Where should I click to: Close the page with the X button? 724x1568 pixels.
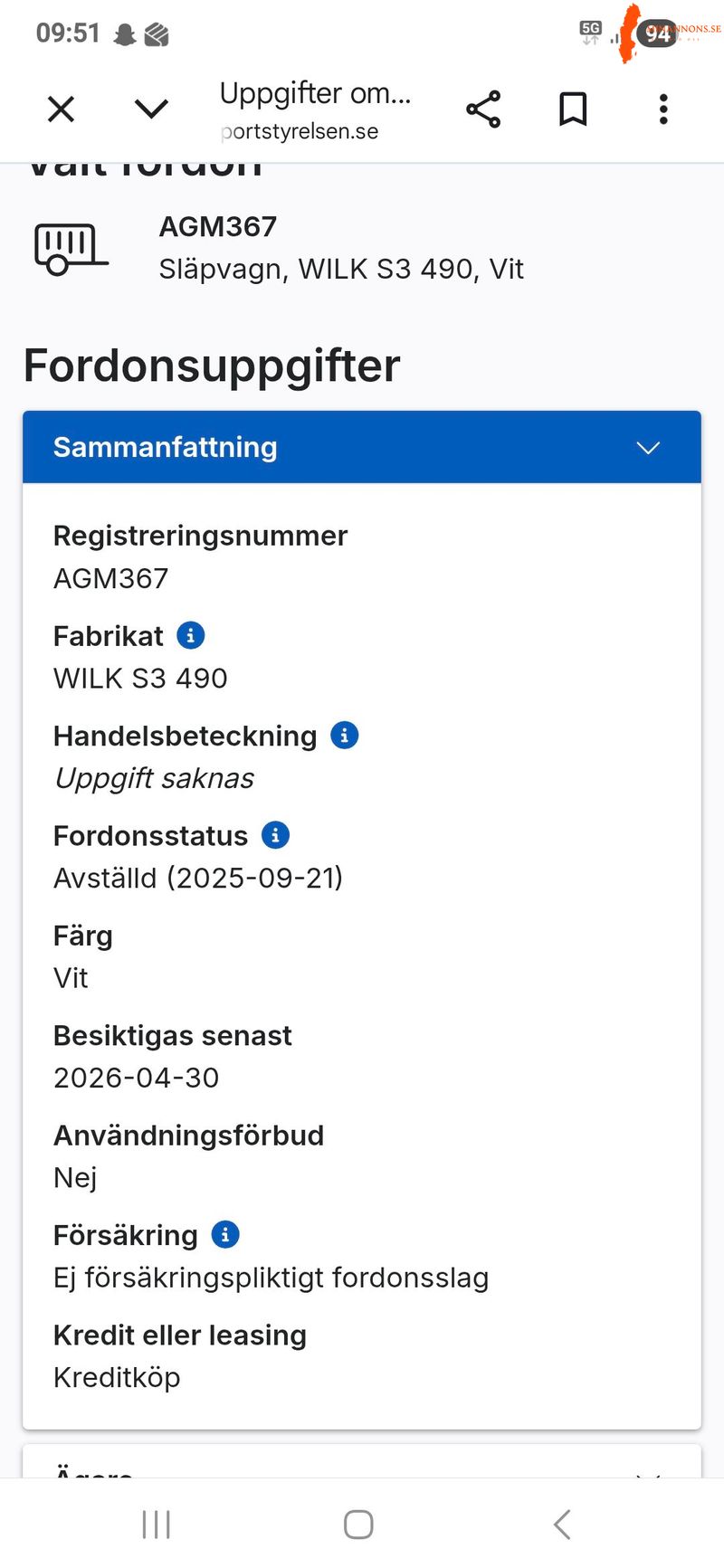coord(61,109)
